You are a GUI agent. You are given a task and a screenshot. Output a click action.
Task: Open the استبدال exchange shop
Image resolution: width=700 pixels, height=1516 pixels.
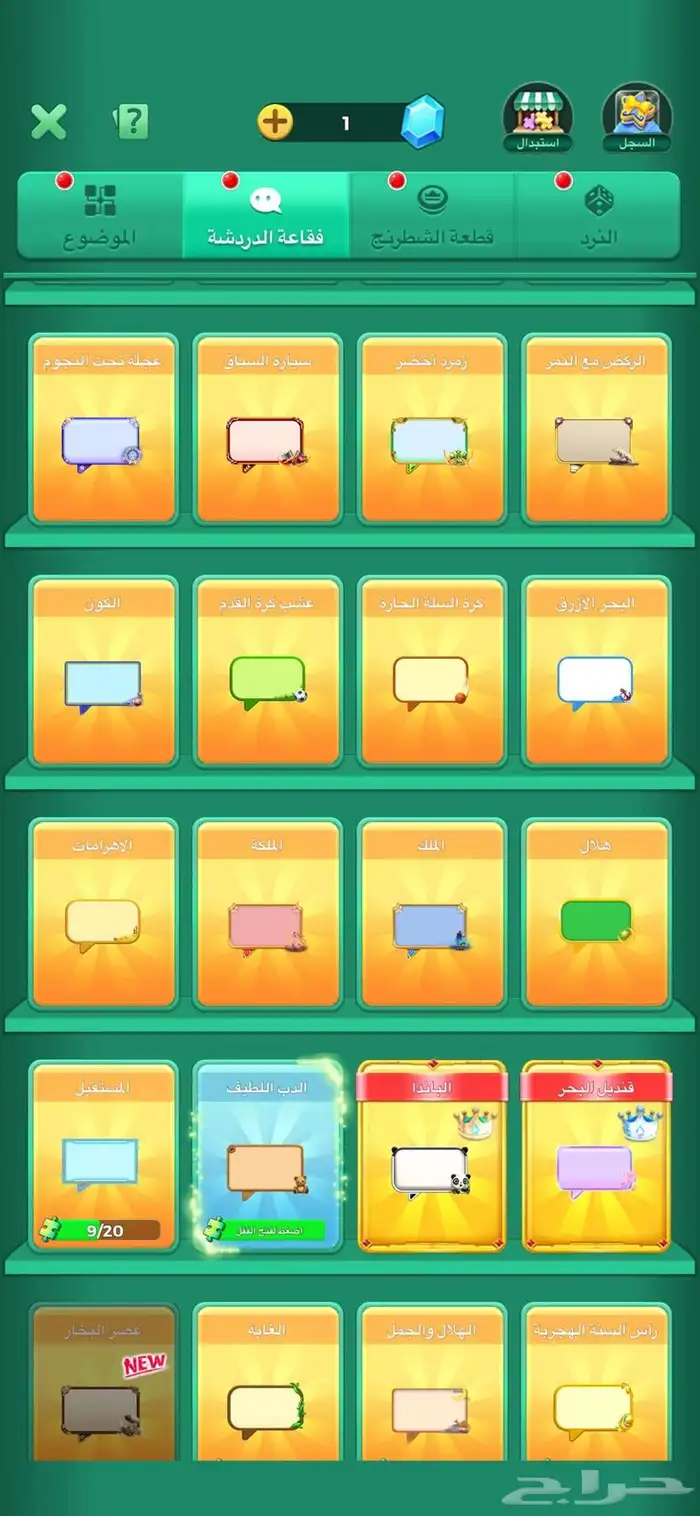(538, 118)
